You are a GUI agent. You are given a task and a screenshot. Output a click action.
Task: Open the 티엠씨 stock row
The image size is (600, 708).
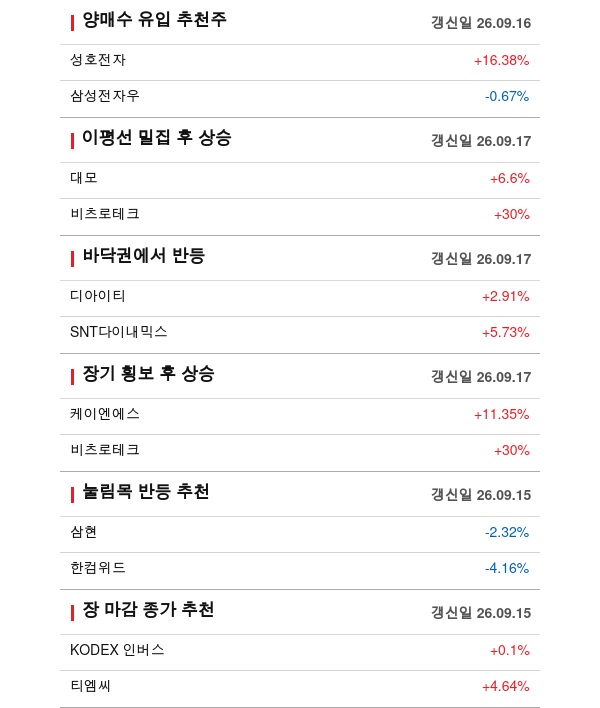[300, 686]
